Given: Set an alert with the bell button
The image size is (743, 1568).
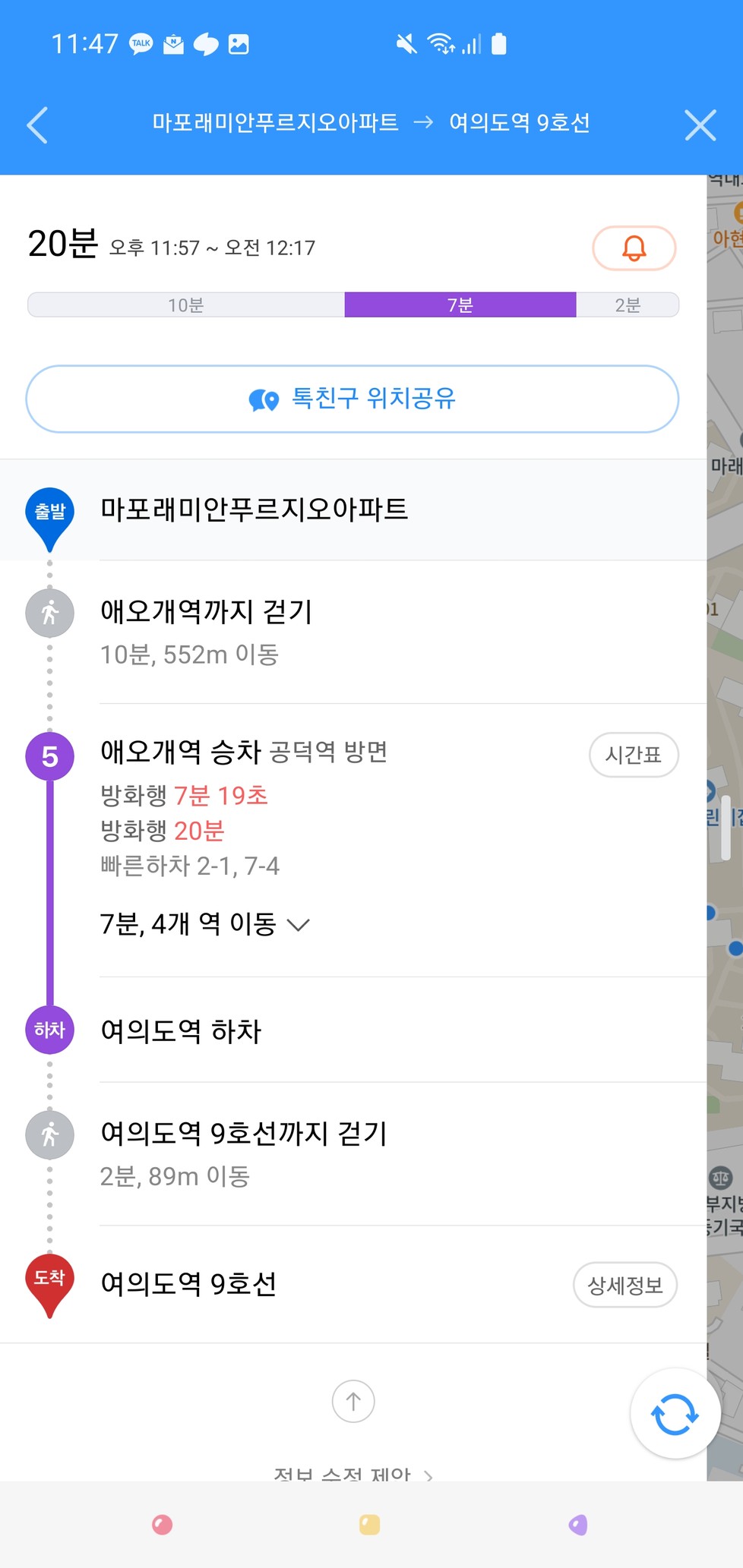Looking at the screenshot, I should pos(634,248).
